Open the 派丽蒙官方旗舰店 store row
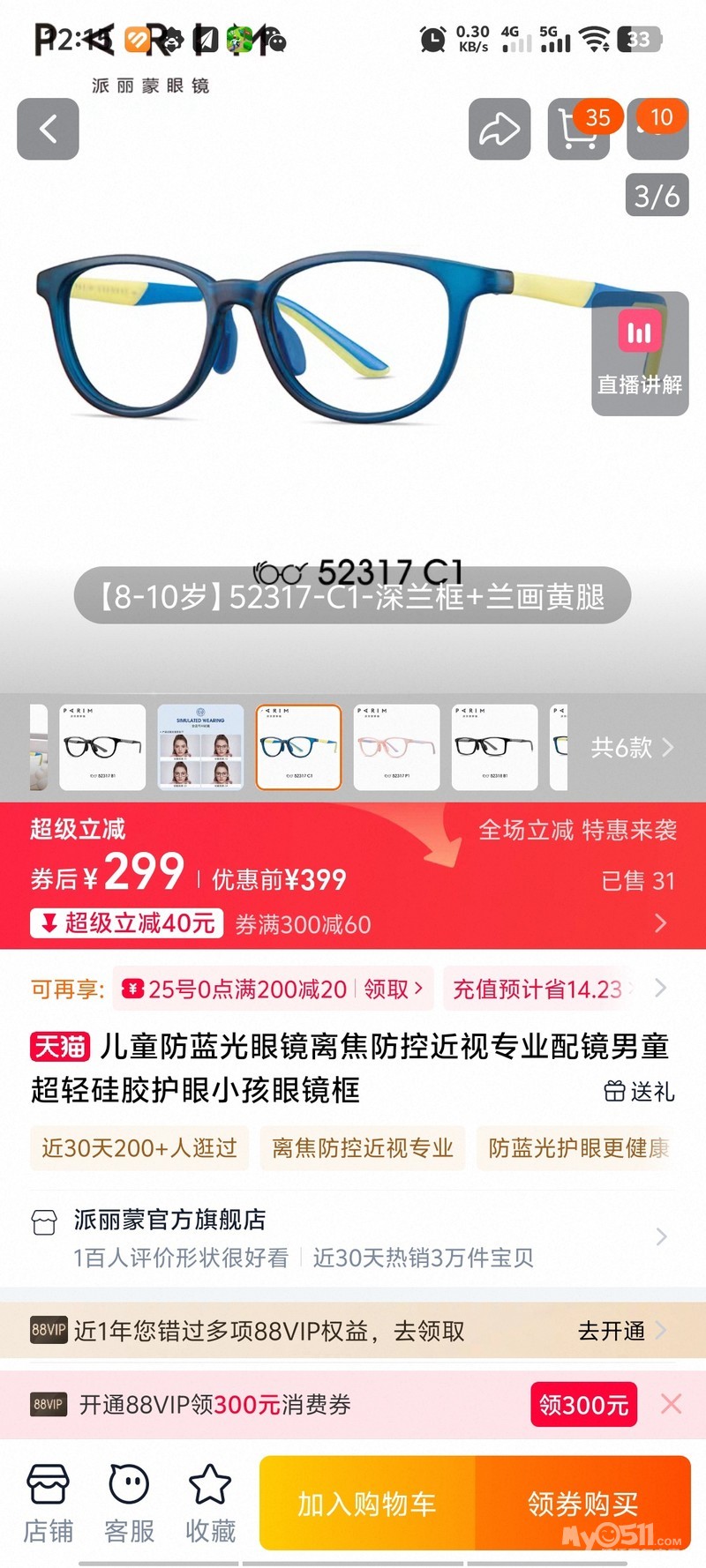 (353, 1237)
